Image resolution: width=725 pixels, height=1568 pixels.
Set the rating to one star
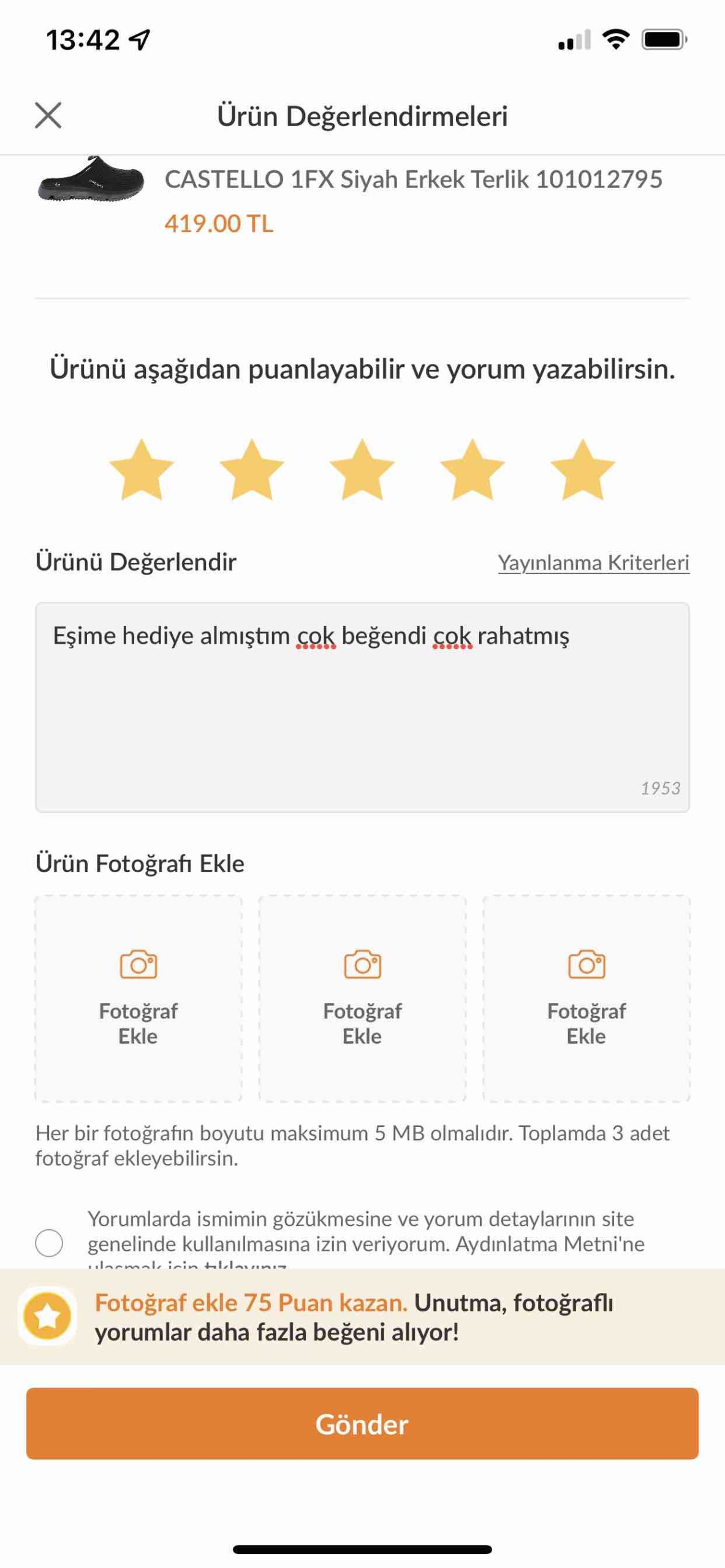(x=142, y=470)
